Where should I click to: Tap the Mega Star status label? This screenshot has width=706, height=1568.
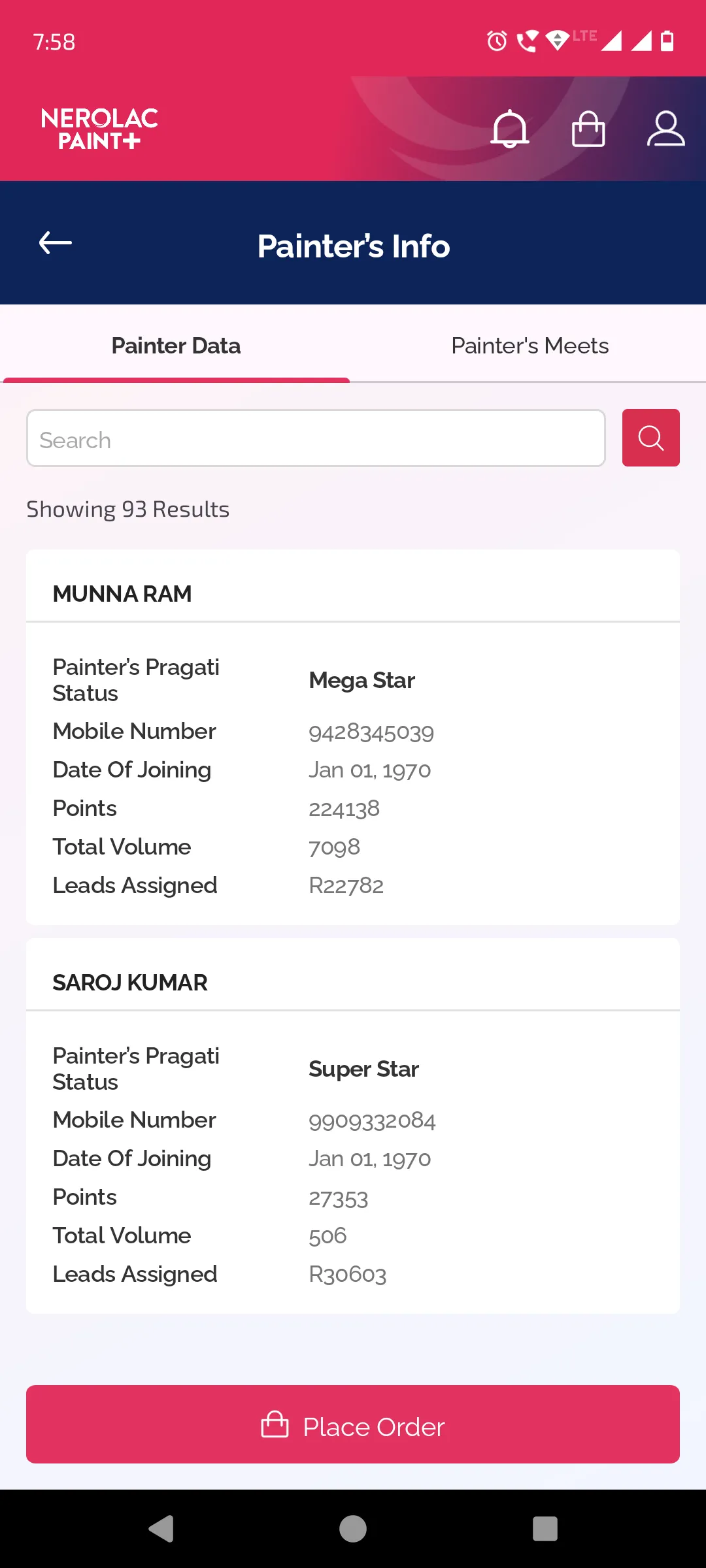(361, 679)
